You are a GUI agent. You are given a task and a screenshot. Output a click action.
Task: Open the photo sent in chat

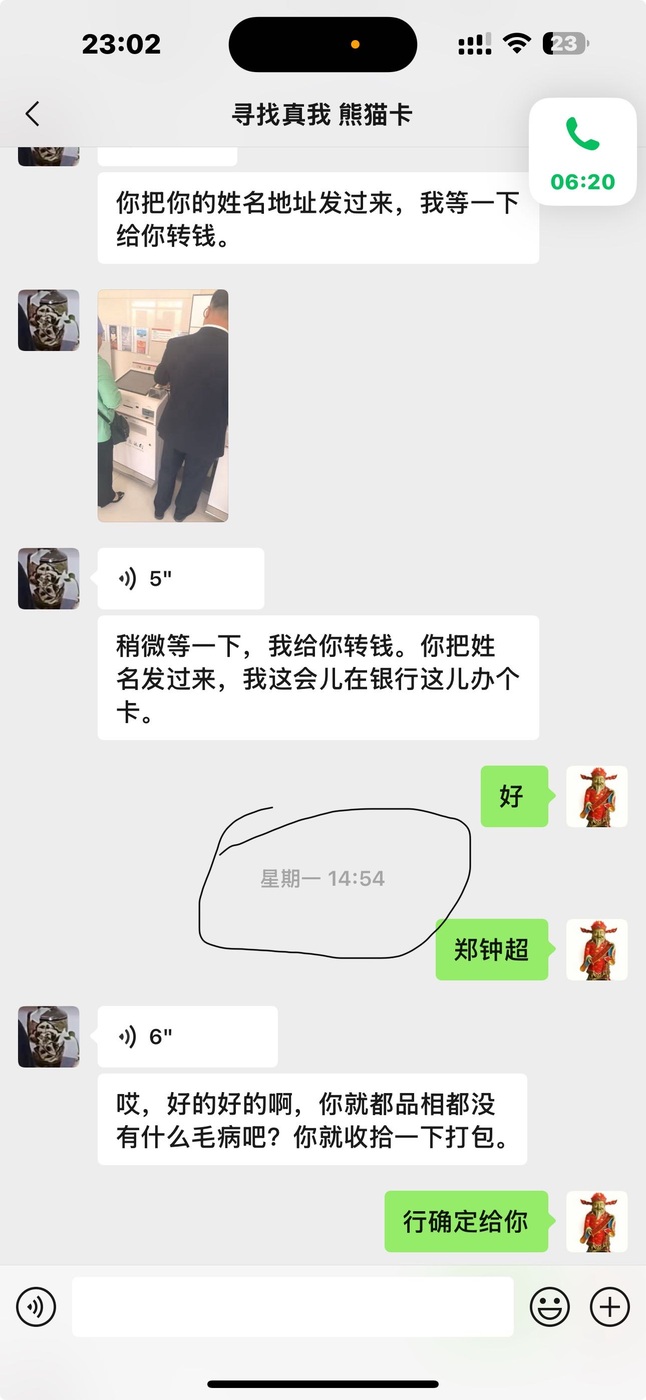pos(163,406)
